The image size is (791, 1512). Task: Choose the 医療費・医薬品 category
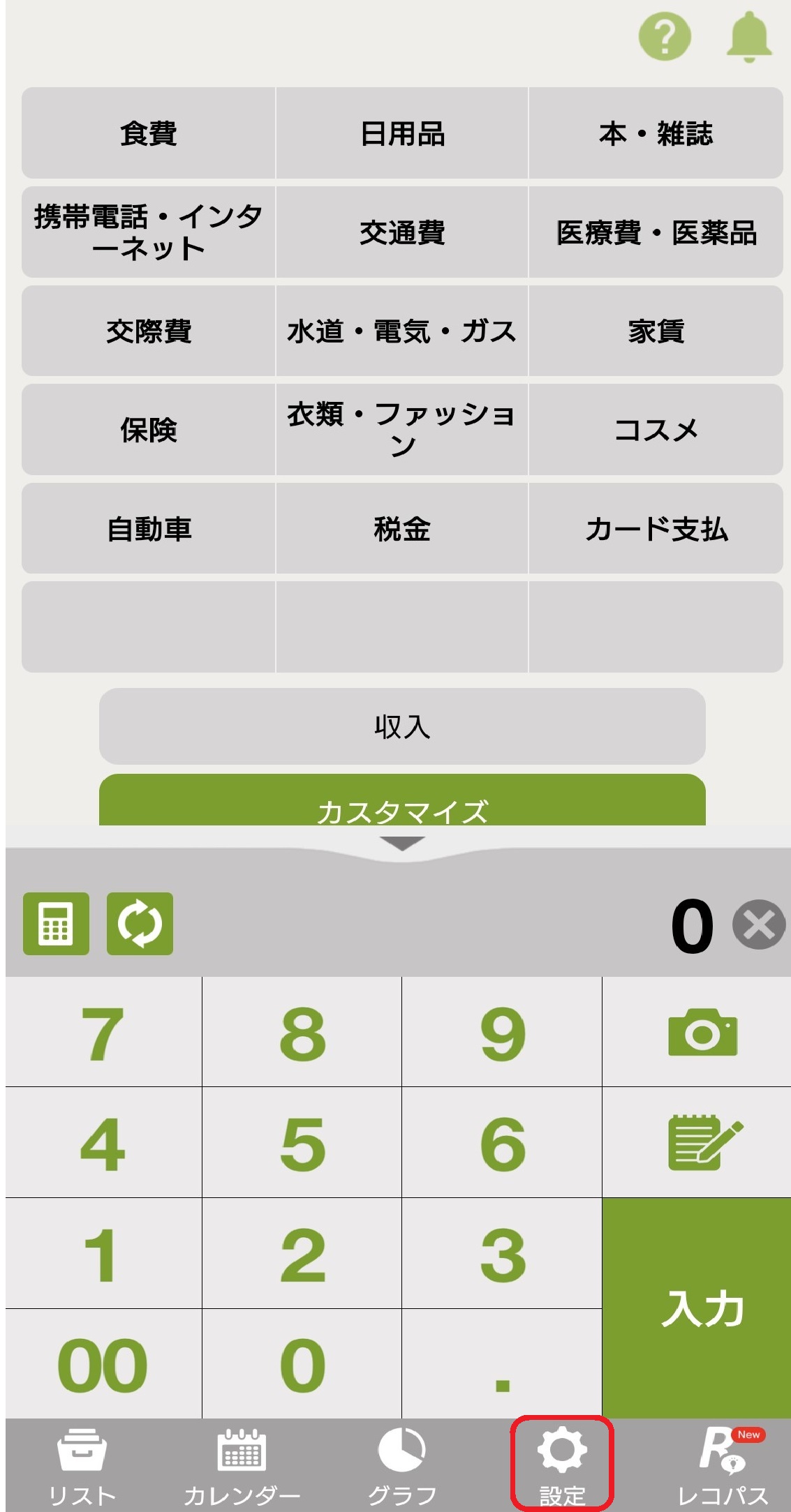(656, 232)
